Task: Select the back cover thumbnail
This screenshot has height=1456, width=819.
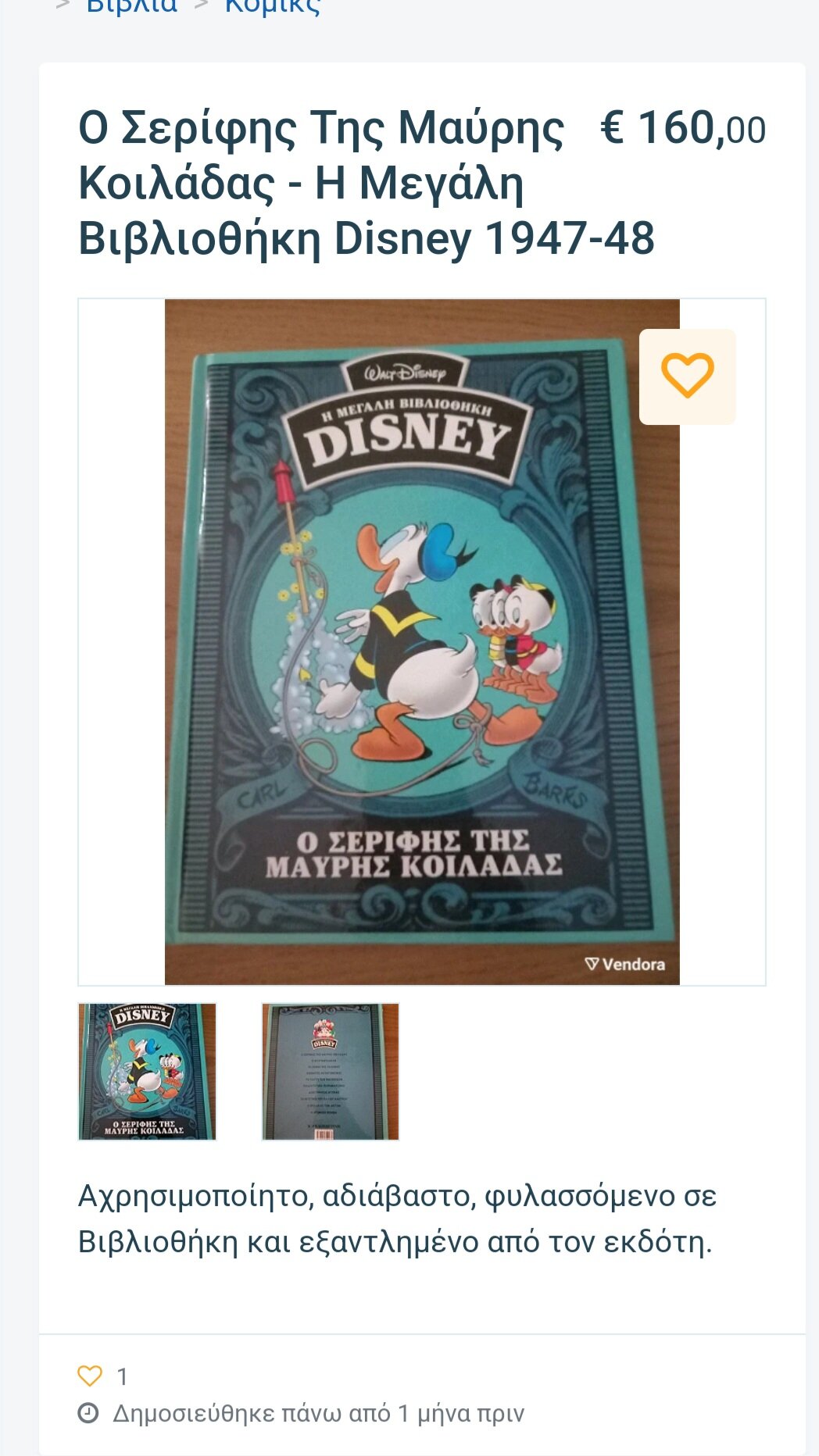Action: pyautogui.click(x=331, y=1072)
